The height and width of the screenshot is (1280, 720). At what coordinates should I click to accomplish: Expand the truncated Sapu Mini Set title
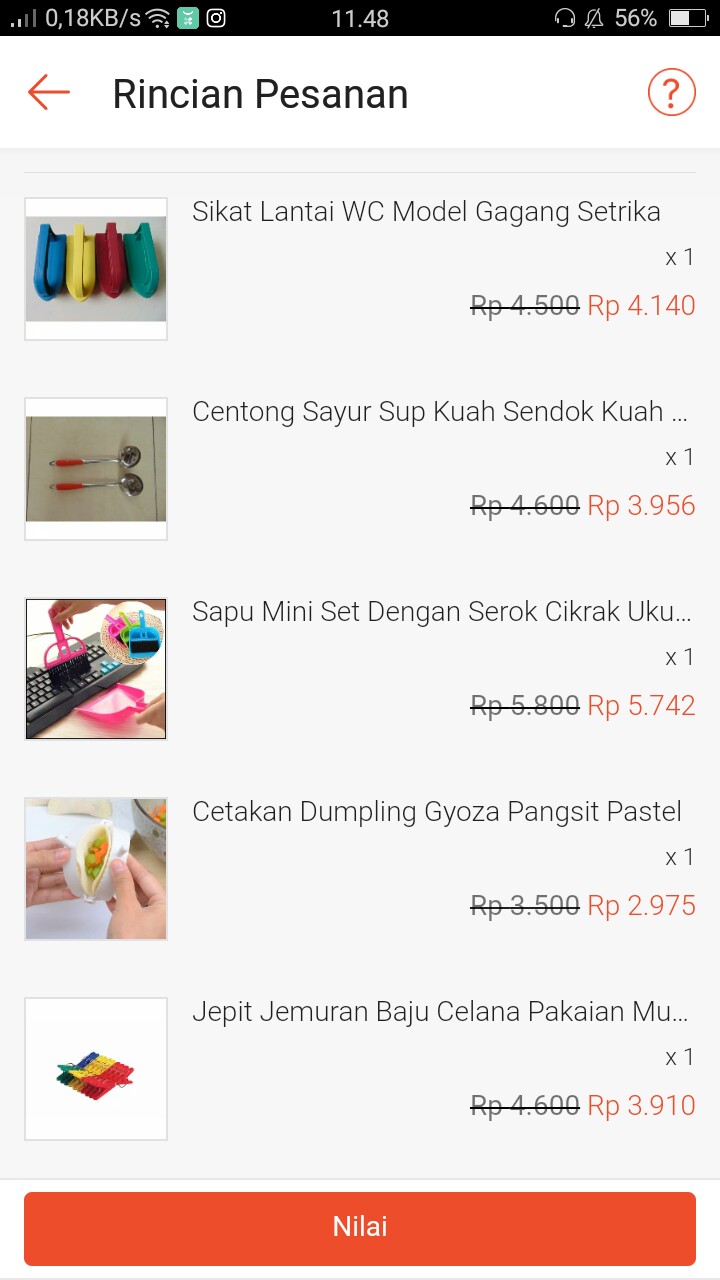pos(443,611)
